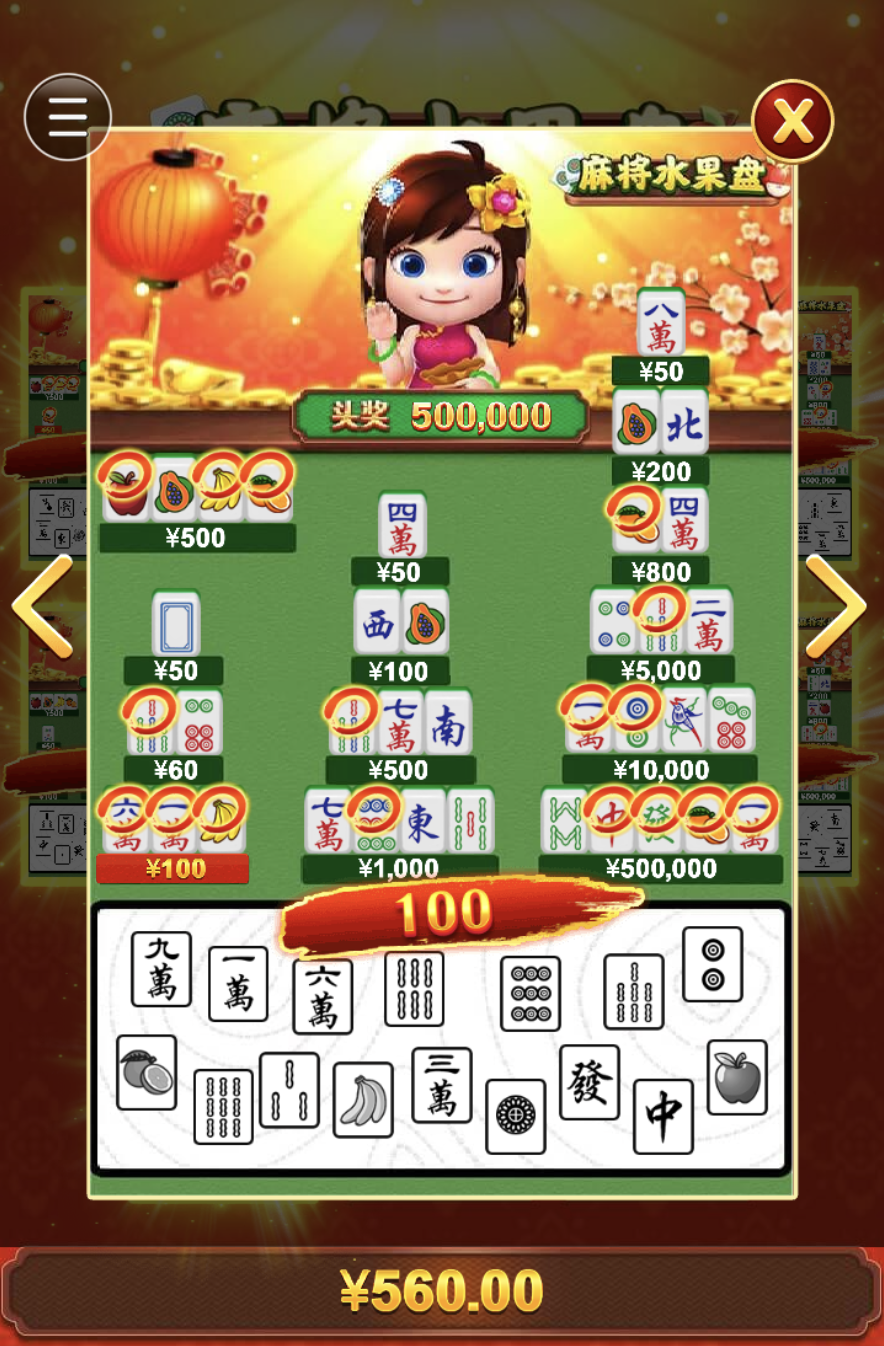
Task: Close the mahjong scratch card
Action: click(x=792, y=121)
